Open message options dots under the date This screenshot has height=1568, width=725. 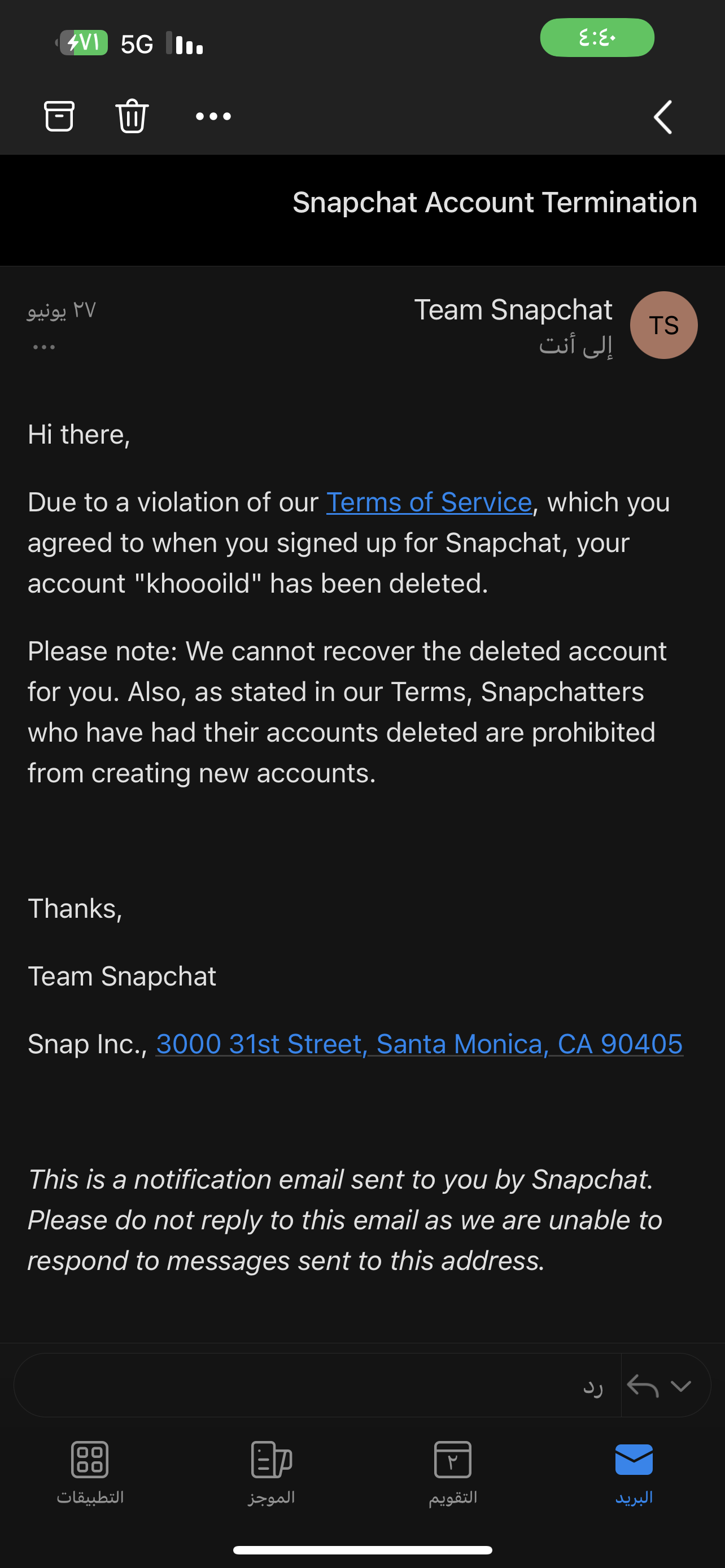coord(44,347)
